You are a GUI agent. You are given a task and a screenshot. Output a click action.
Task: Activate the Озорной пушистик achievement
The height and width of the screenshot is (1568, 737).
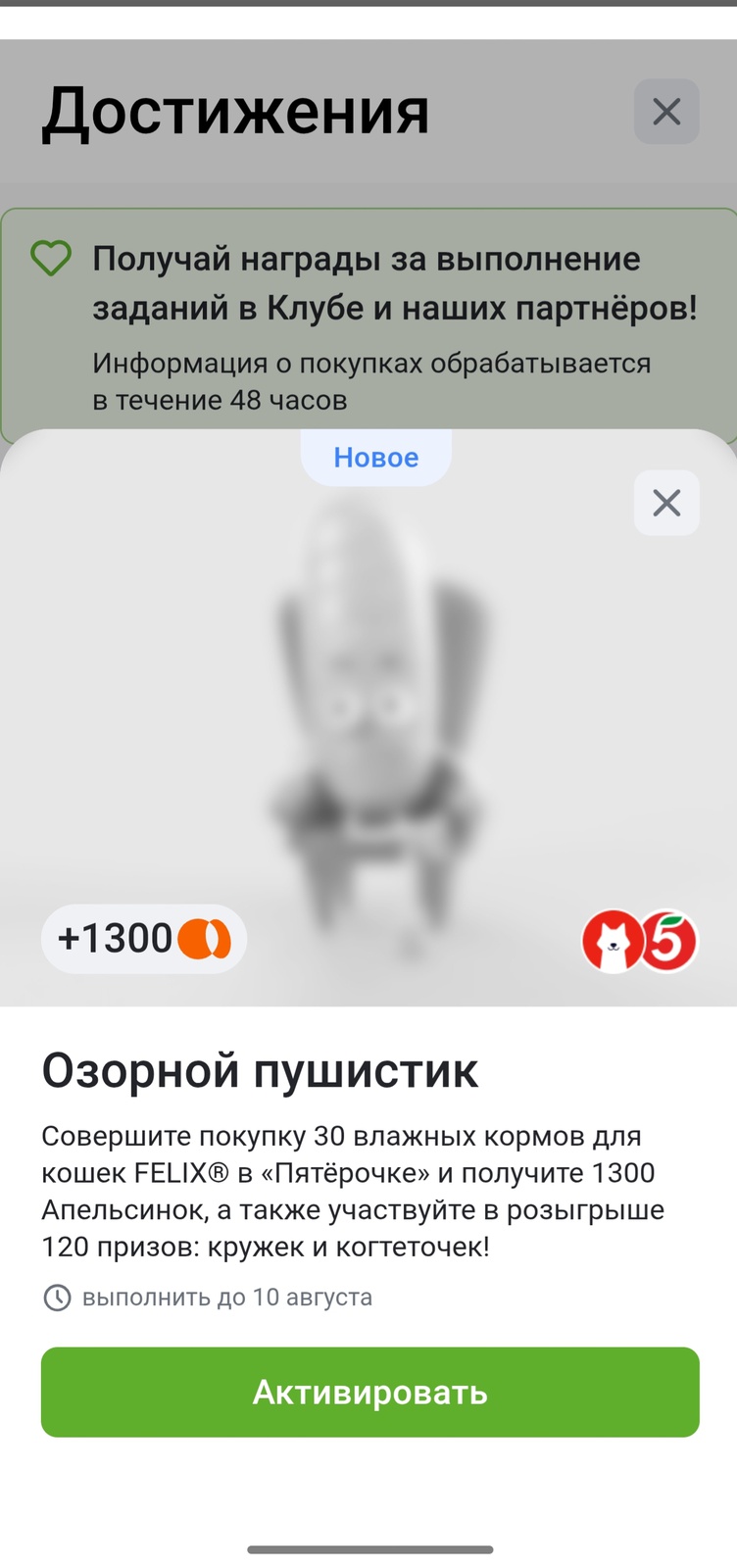pyautogui.click(x=369, y=1392)
